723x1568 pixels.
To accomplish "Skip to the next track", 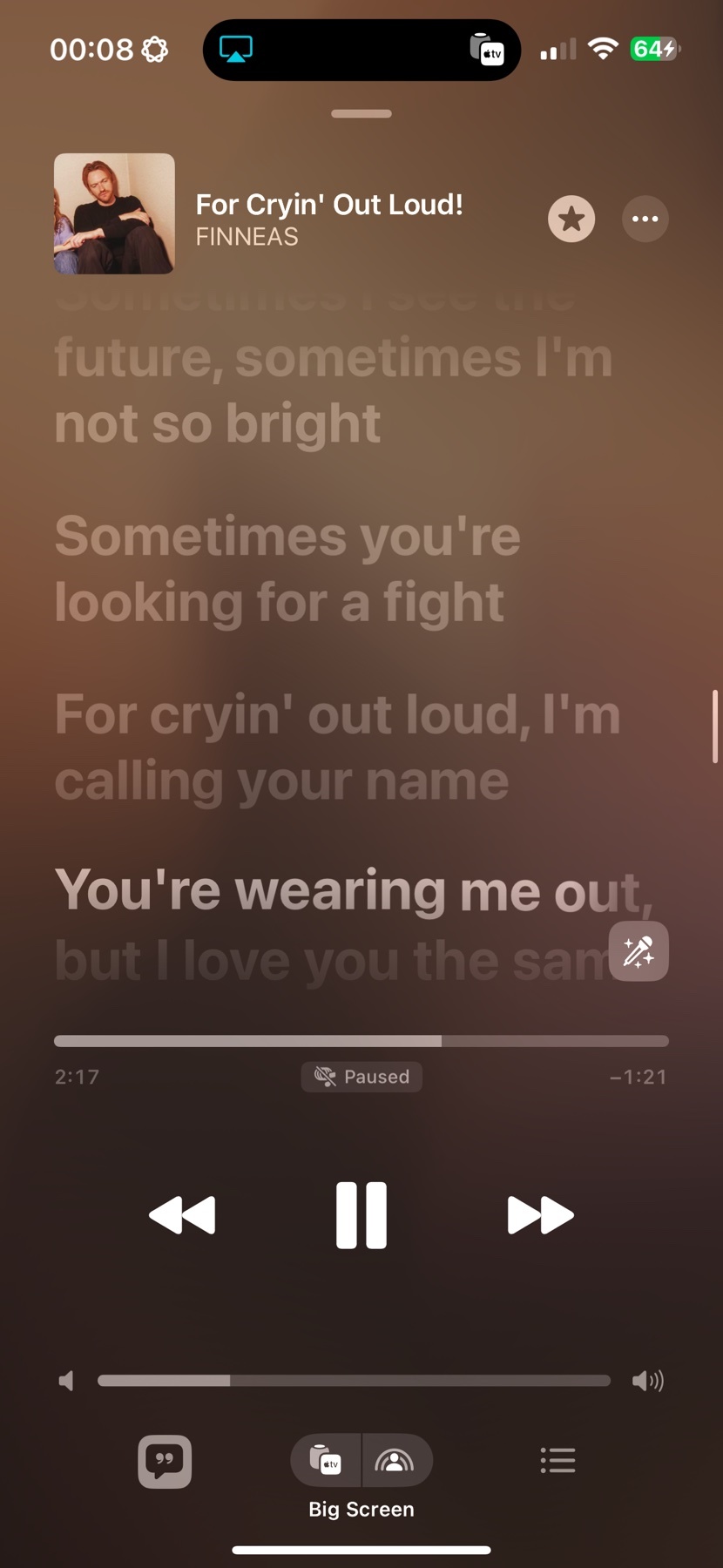I will (x=540, y=1215).
